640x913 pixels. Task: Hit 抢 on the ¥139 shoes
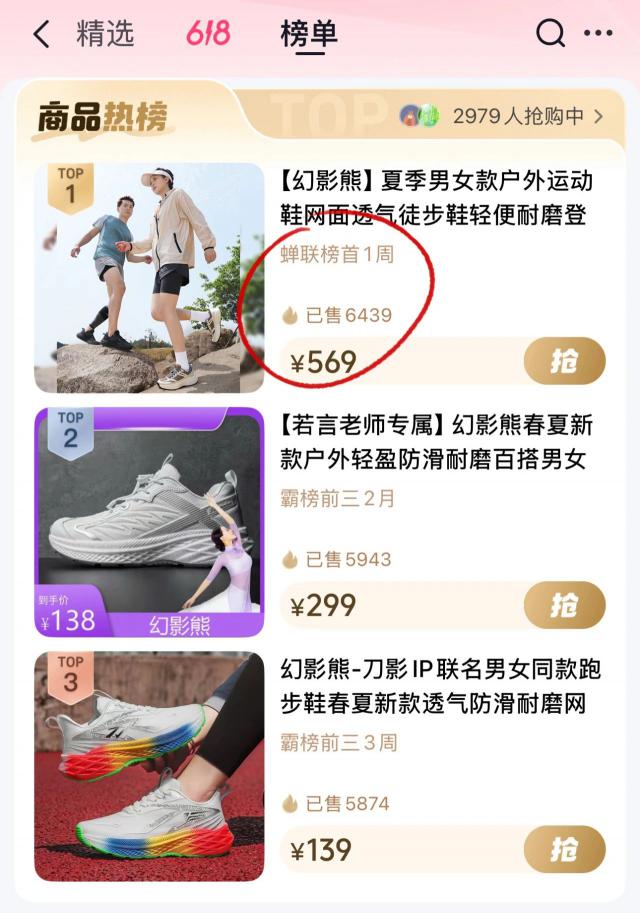point(564,849)
